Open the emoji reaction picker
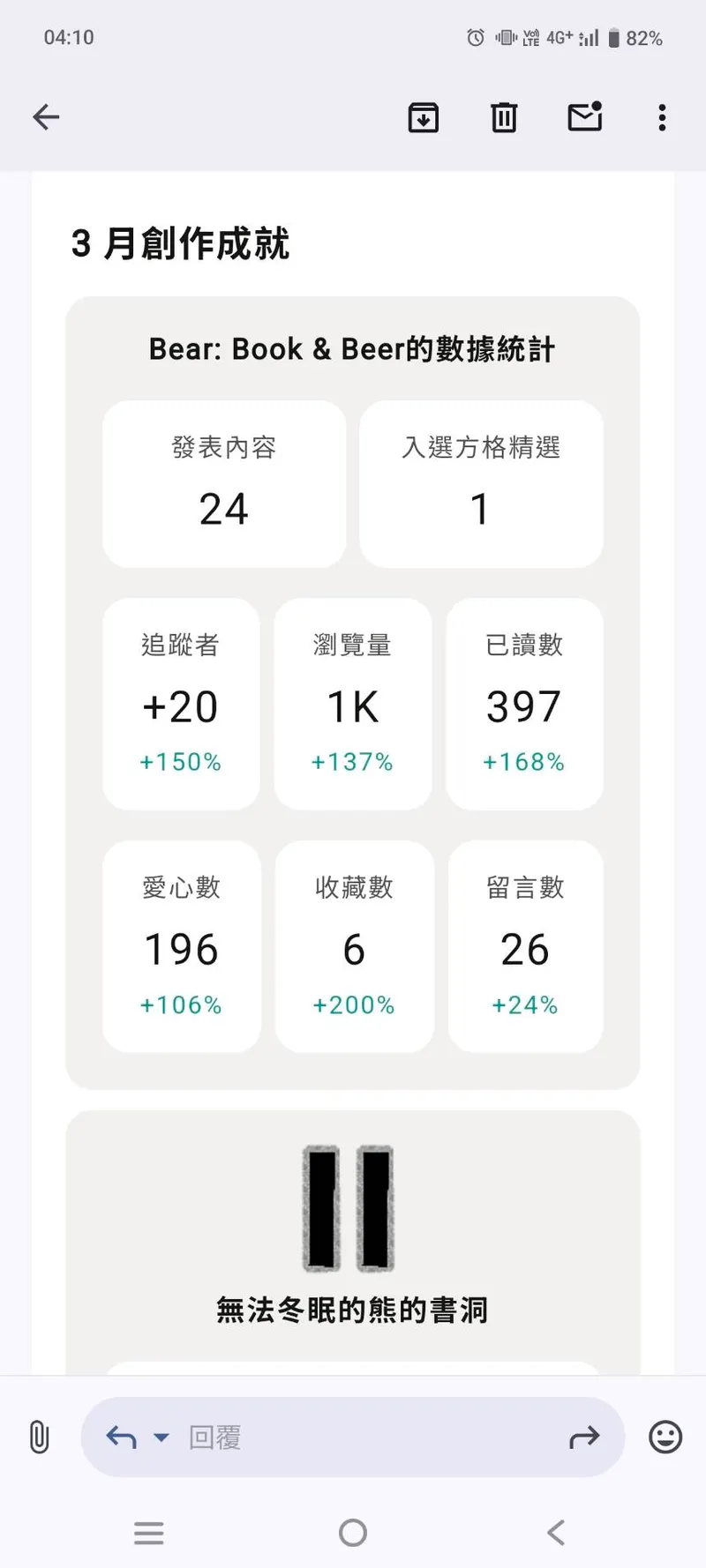The height and width of the screenshot is (1568, 706). coord(665,1437)
